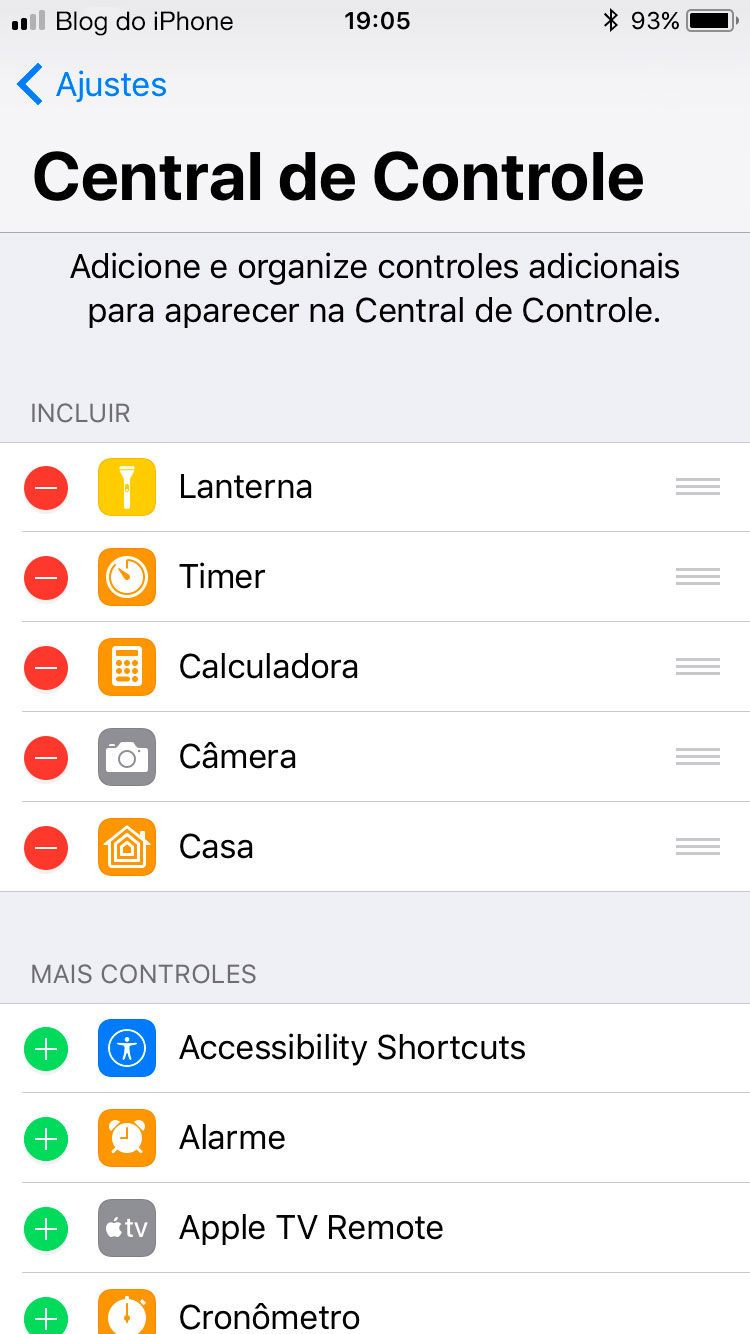Add Accessibility Shortcuts to Control Center
750x1334 pixels.
click(x=46, y=1049)
